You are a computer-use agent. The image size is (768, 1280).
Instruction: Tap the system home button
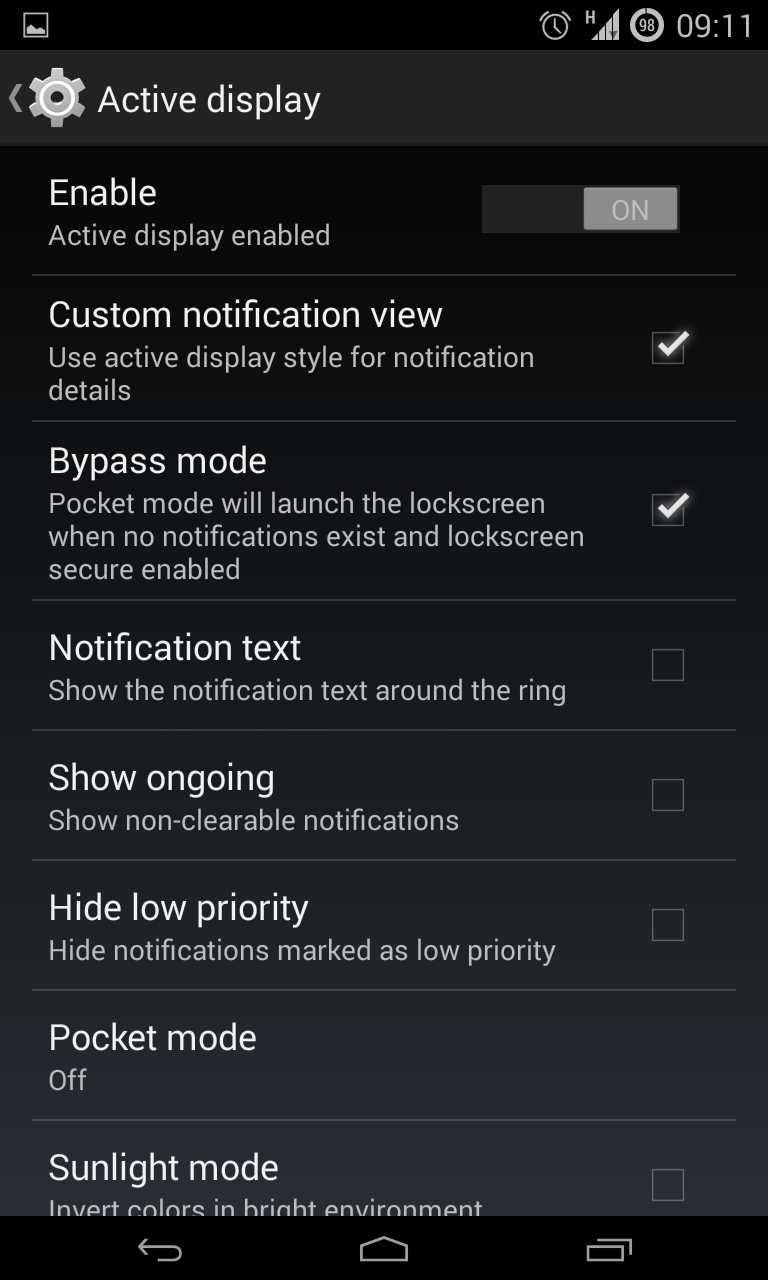coord(384,1249)
